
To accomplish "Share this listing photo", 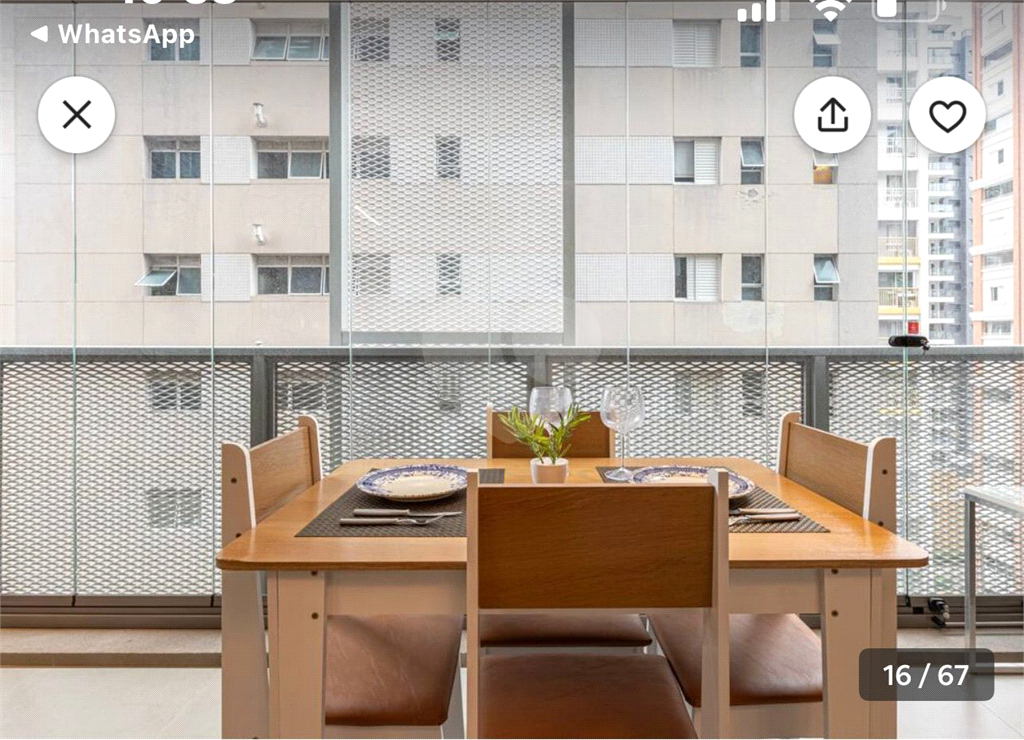I will click(x=832, y=115).
